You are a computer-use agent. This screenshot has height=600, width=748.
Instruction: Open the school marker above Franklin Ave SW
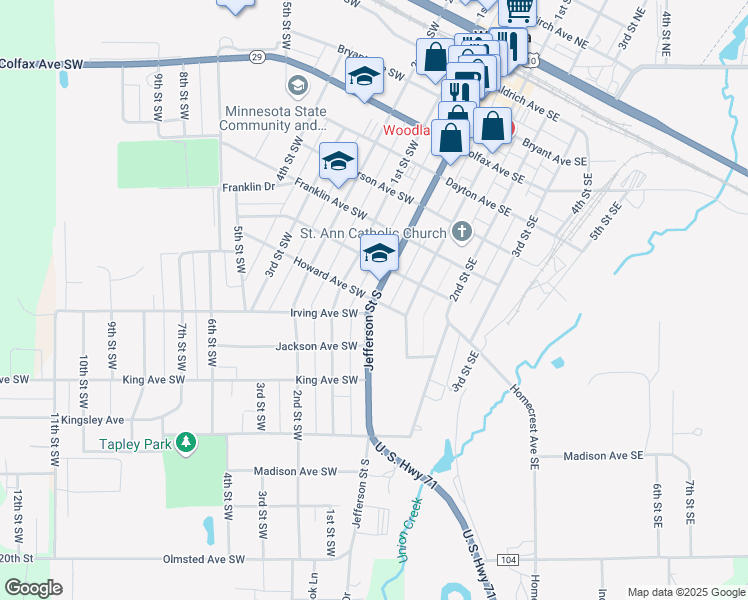[338, 162]
